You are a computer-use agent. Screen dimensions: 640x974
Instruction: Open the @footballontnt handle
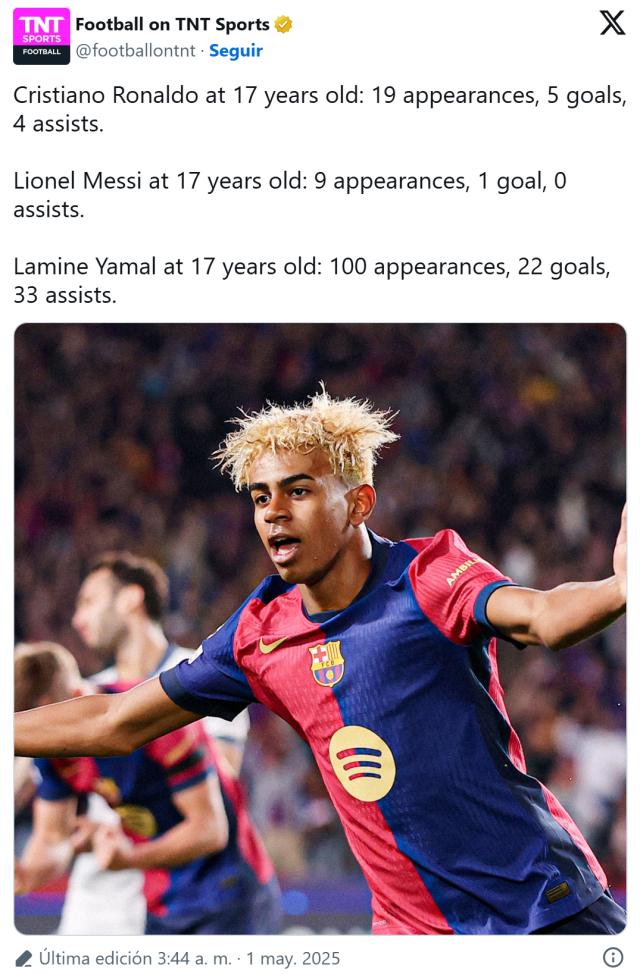click(x=135, y=50)
